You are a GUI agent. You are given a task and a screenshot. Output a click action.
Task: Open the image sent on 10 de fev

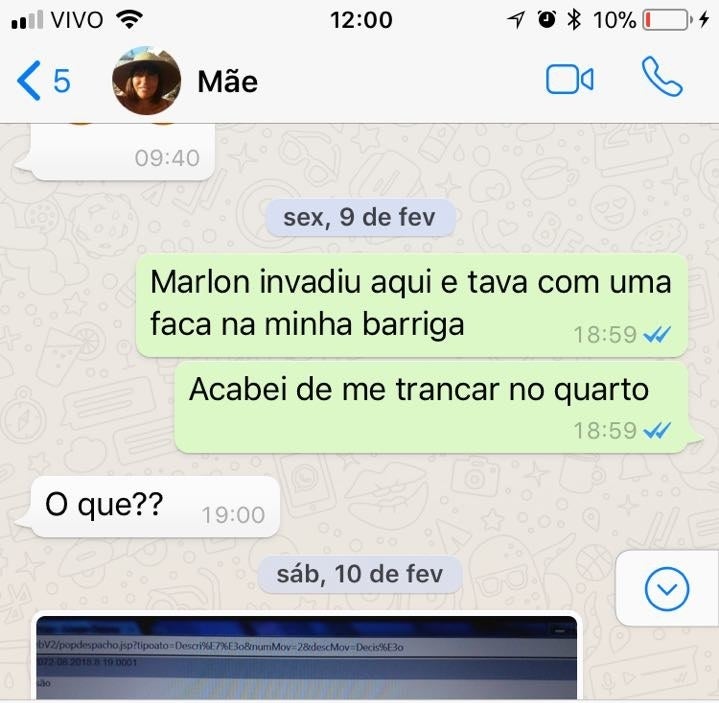click(x=306, y=659)
